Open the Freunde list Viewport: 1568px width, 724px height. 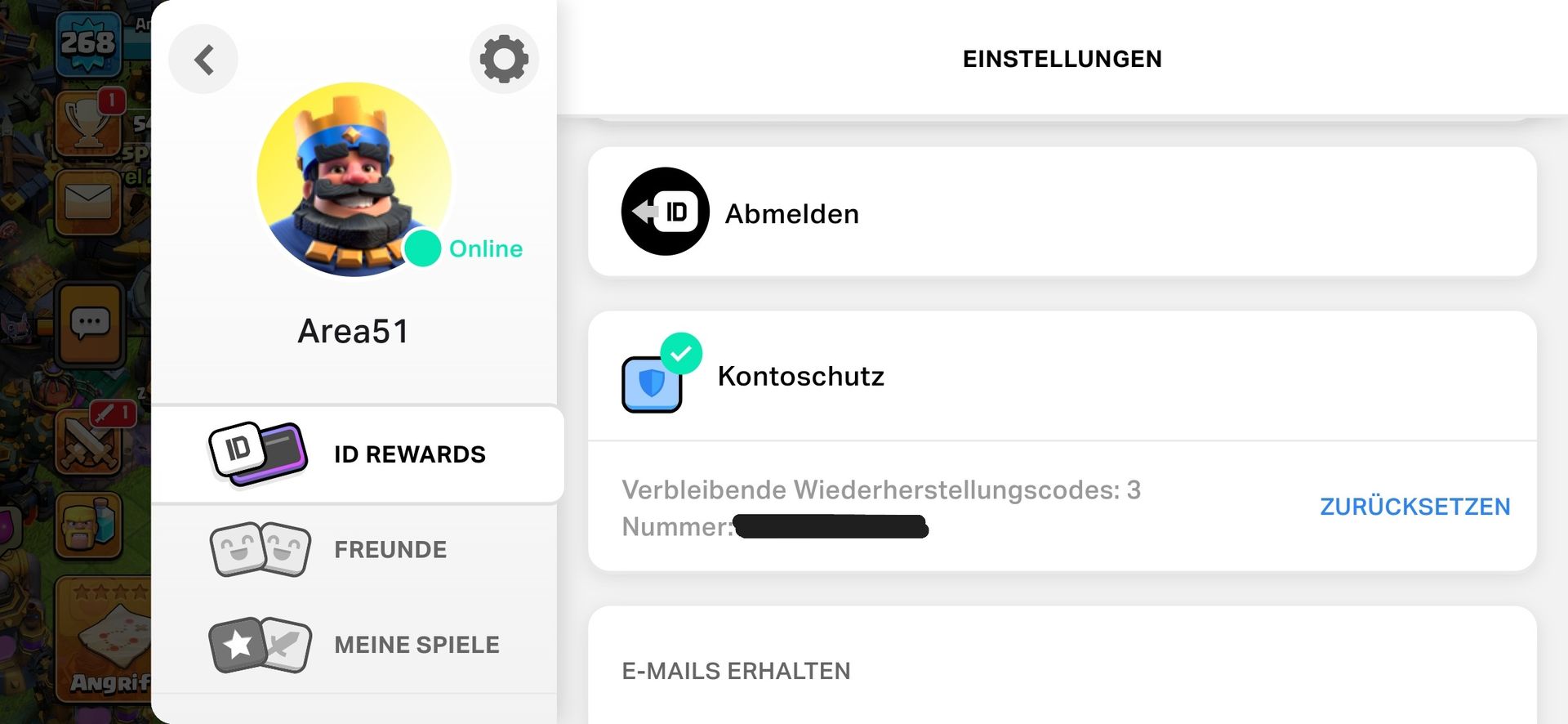click(358, 550)
